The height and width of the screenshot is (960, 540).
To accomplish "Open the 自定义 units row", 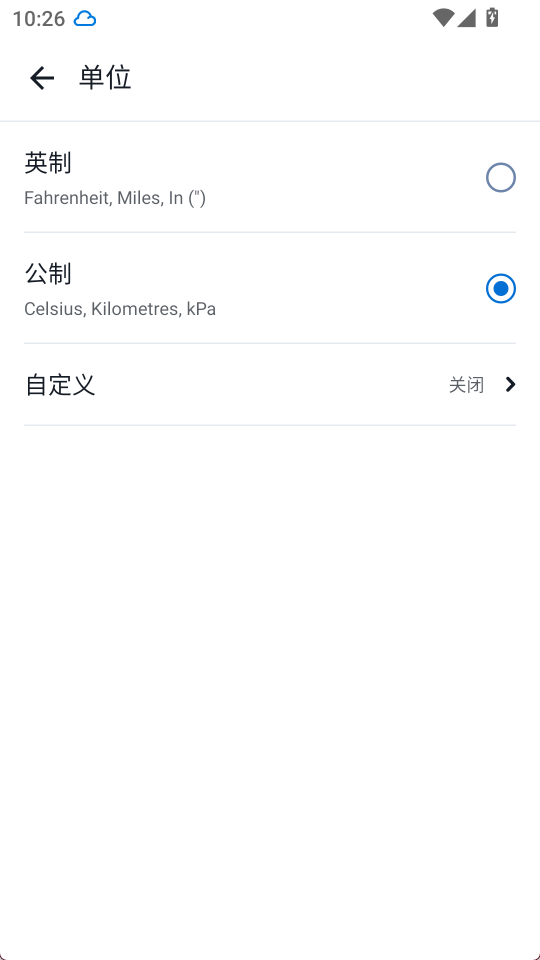I will tap(270, 384).
